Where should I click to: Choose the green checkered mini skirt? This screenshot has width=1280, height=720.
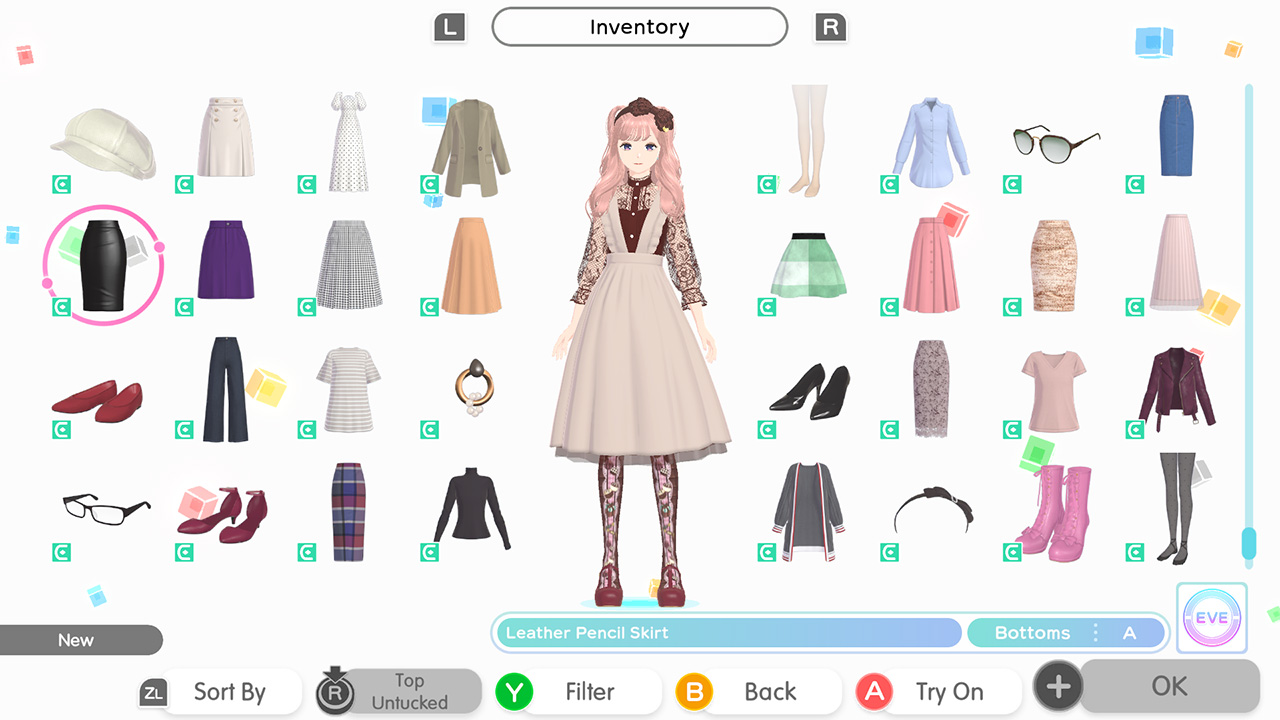pyautogui.click(x=808, y=265)
